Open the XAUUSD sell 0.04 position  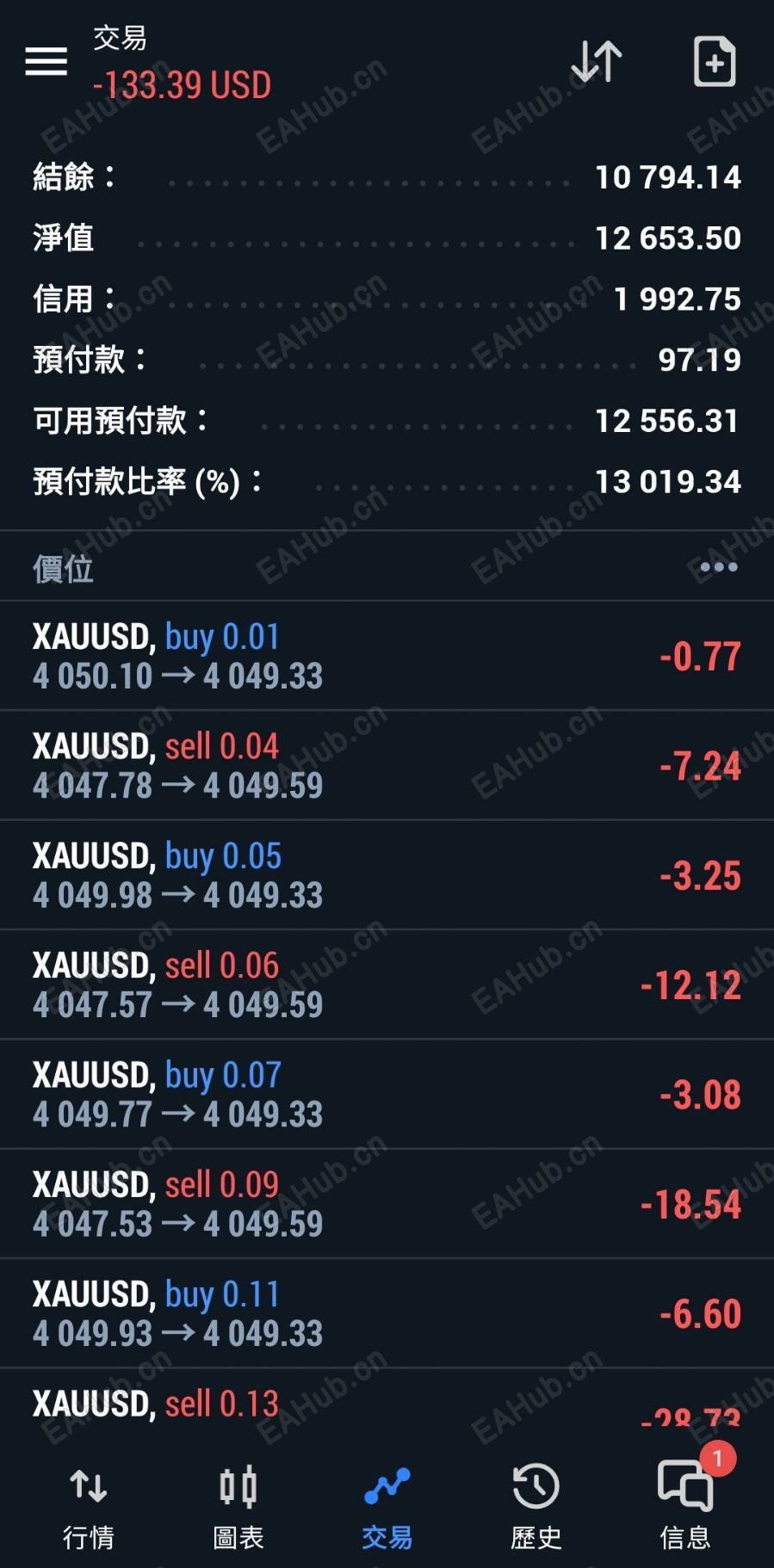(387, 765)
